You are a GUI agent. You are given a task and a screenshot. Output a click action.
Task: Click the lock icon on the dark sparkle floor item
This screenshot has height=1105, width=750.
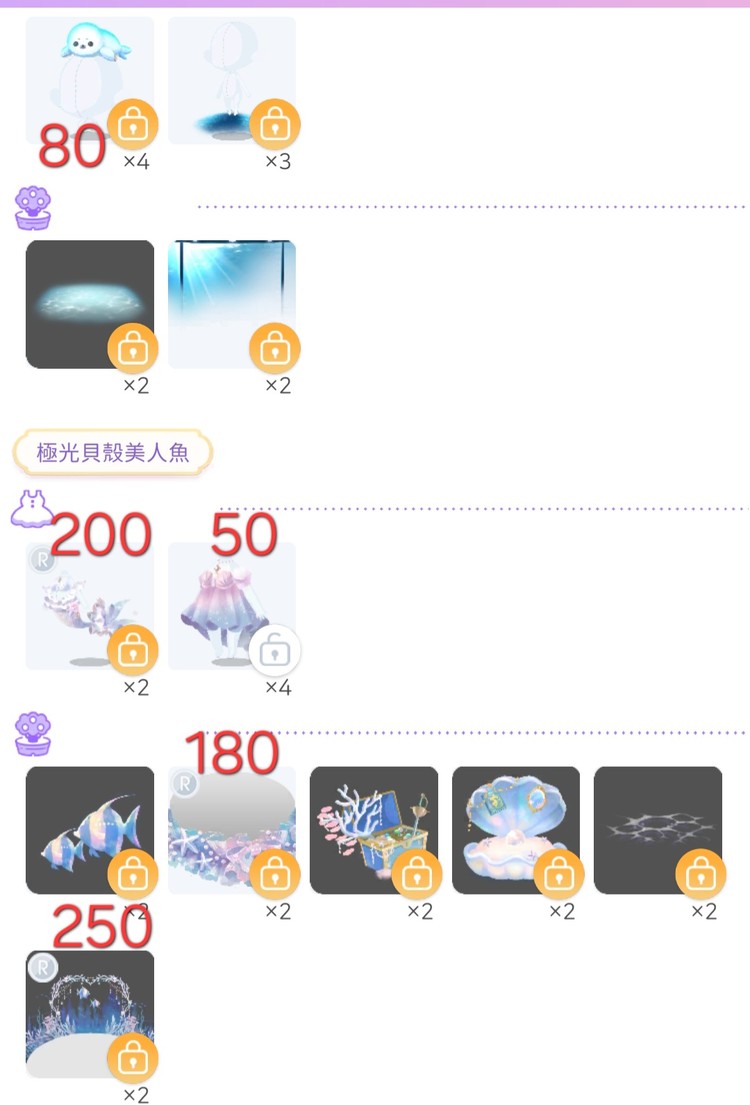click(x=703, y=873)
